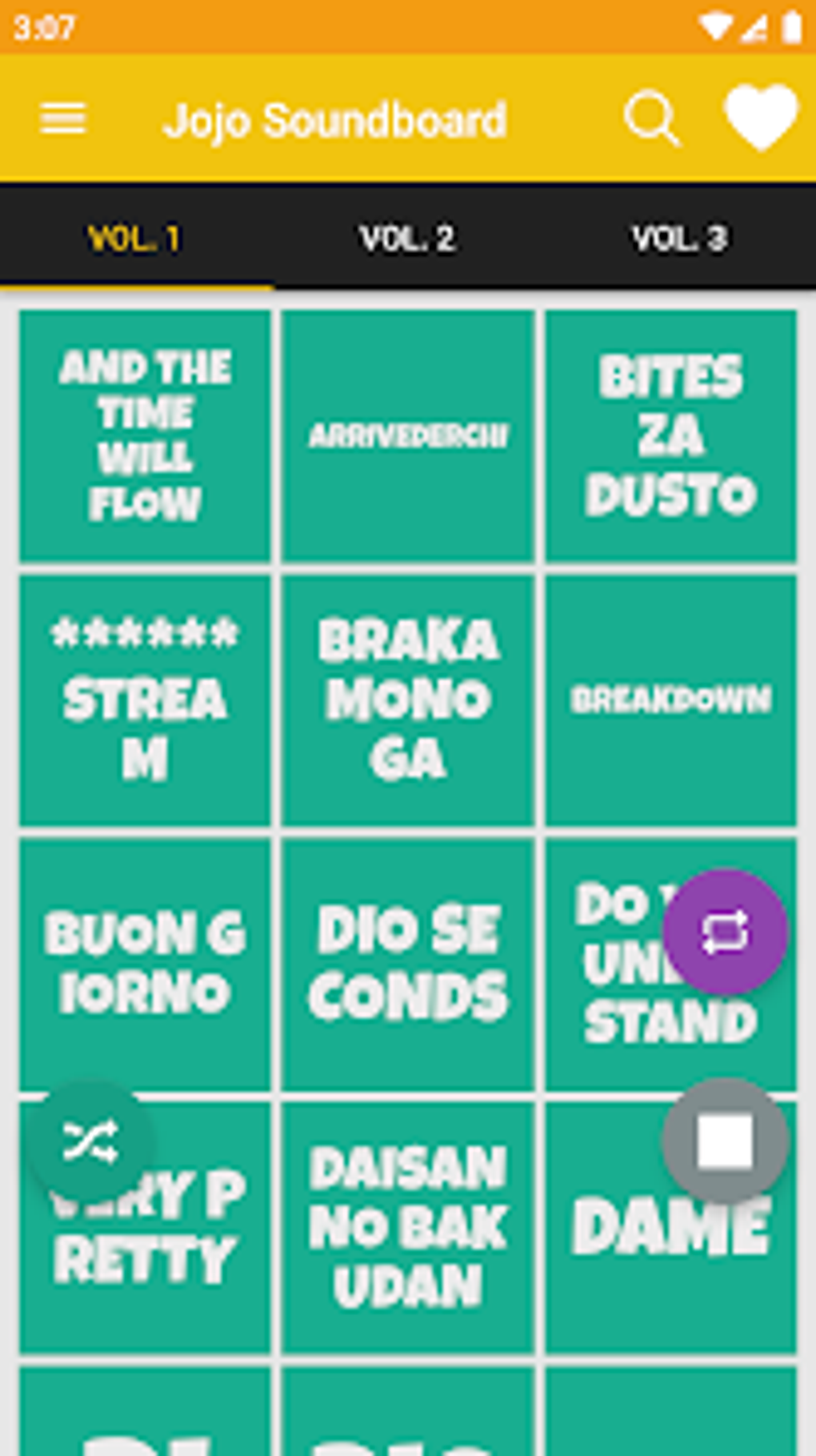This screenshot has width=816, height=1456.
Task: Open favorites with the heart icon
Action: [x=761, y=118]
